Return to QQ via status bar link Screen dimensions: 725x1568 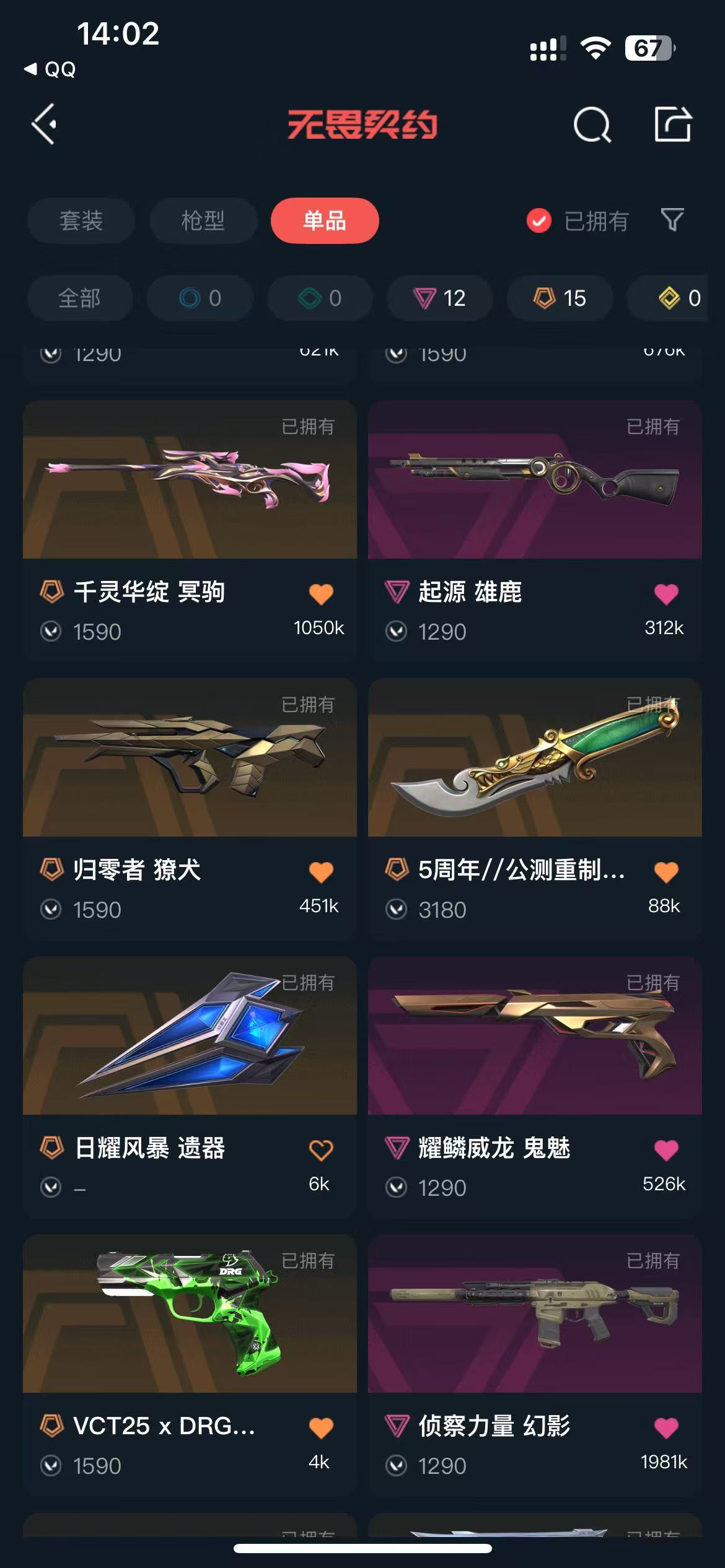[x=51, y=69]
